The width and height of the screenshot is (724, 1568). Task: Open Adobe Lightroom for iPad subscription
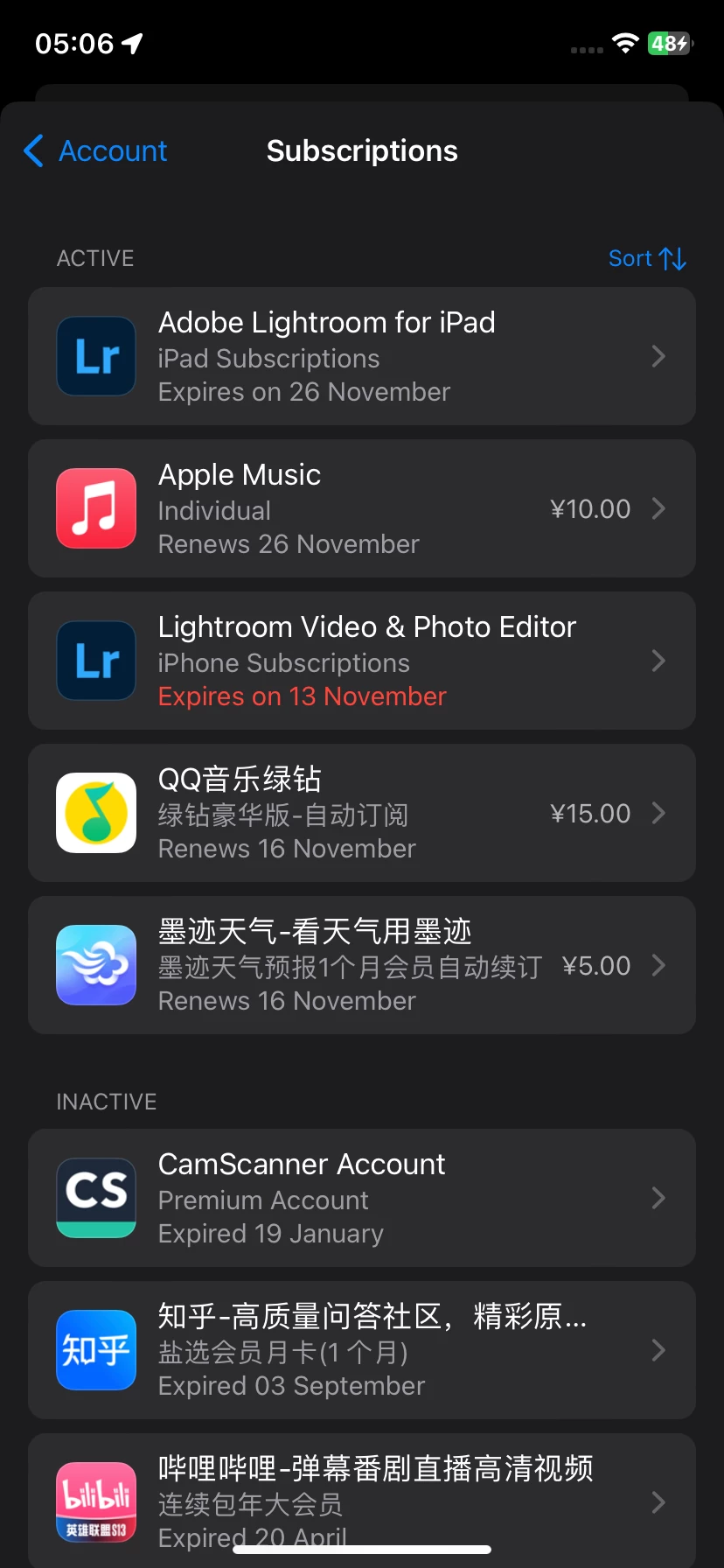362,357
